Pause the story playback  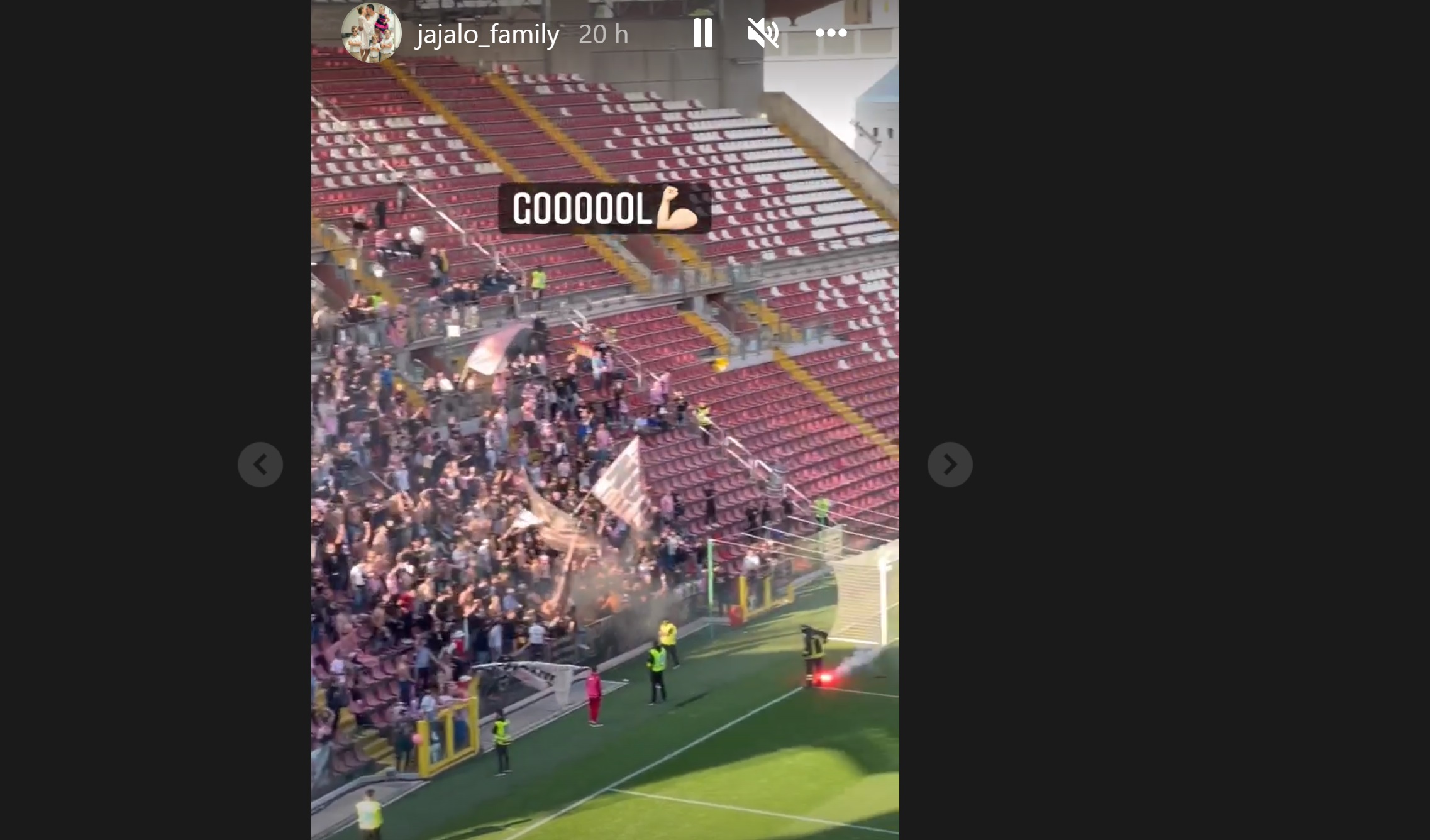702,33
